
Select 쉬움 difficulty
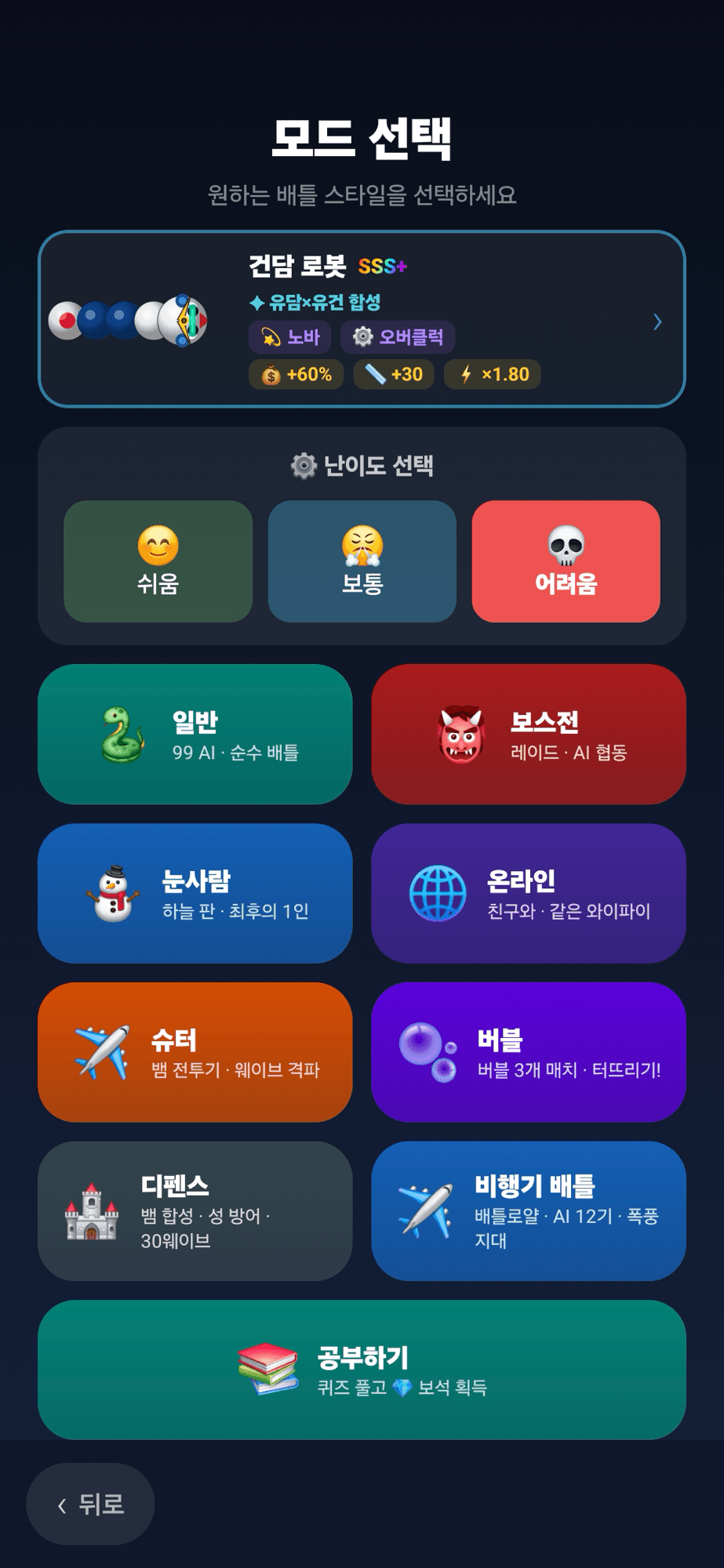tap(158, 561)
